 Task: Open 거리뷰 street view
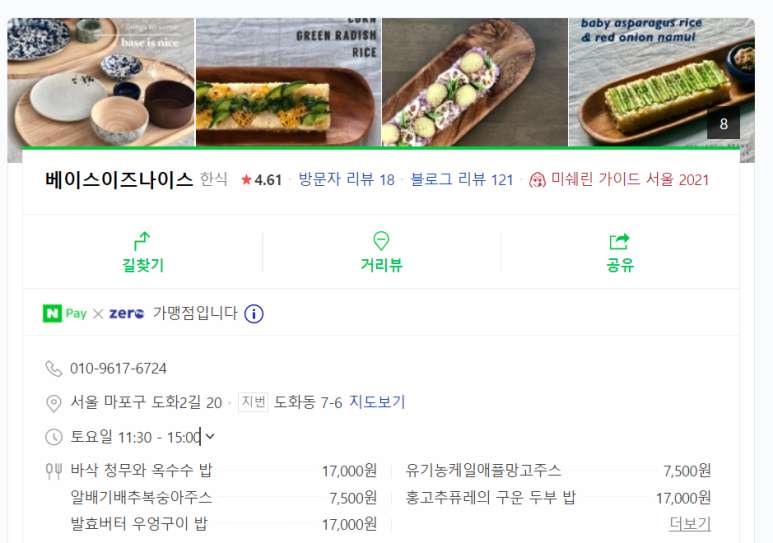pyautogui.click(x=381, y=252)
